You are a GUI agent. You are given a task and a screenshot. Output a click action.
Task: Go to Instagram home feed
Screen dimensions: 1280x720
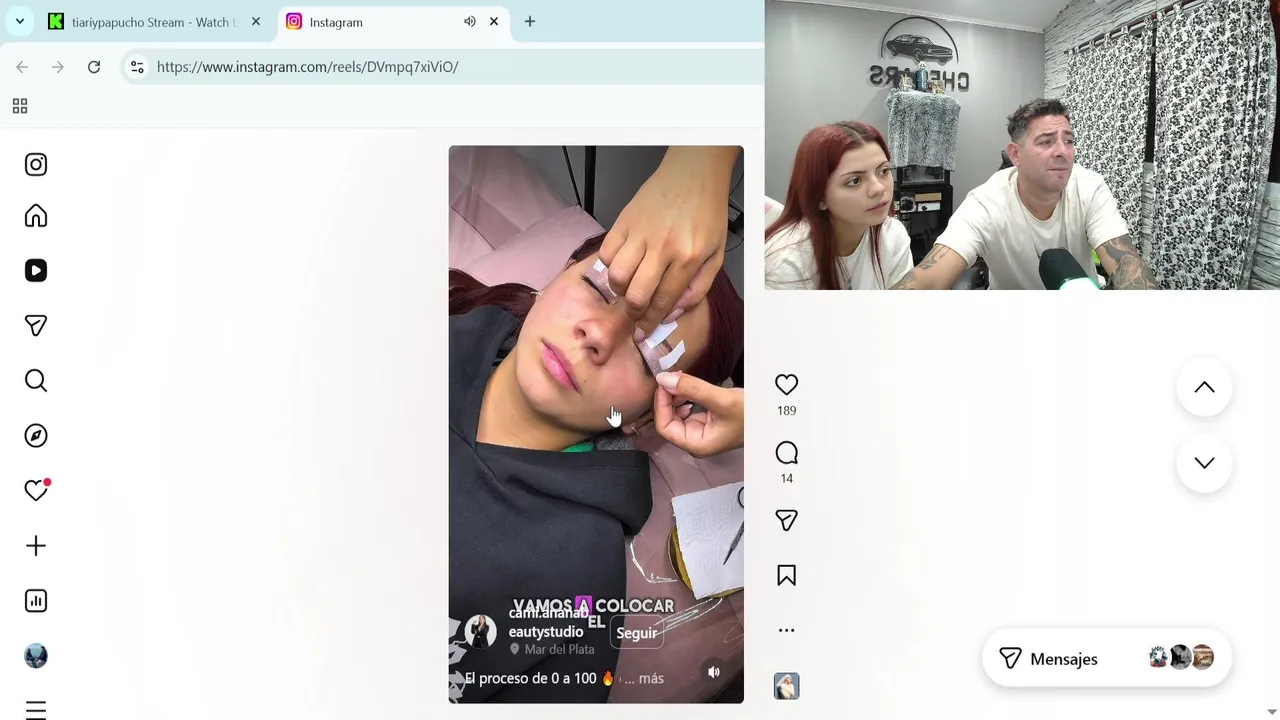pyautogui.click(x=36, y=216)
